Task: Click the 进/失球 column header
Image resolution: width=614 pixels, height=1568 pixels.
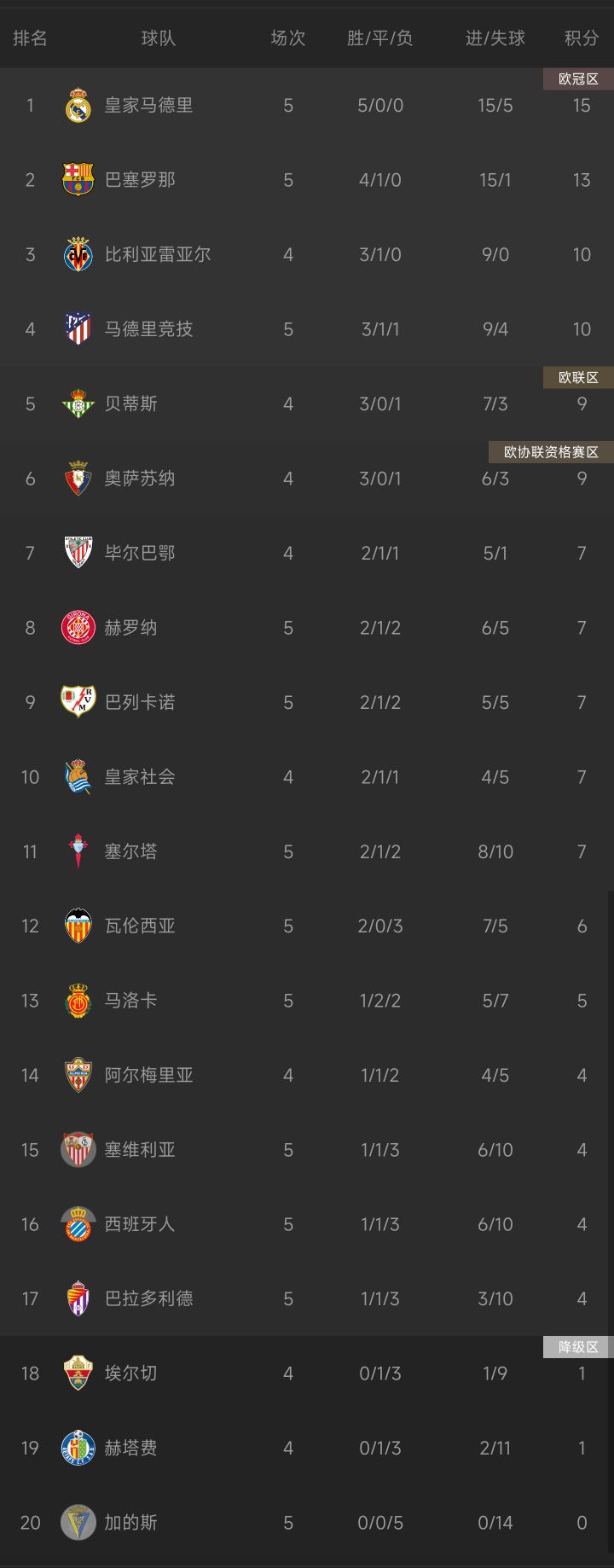Action: point(495,38)
